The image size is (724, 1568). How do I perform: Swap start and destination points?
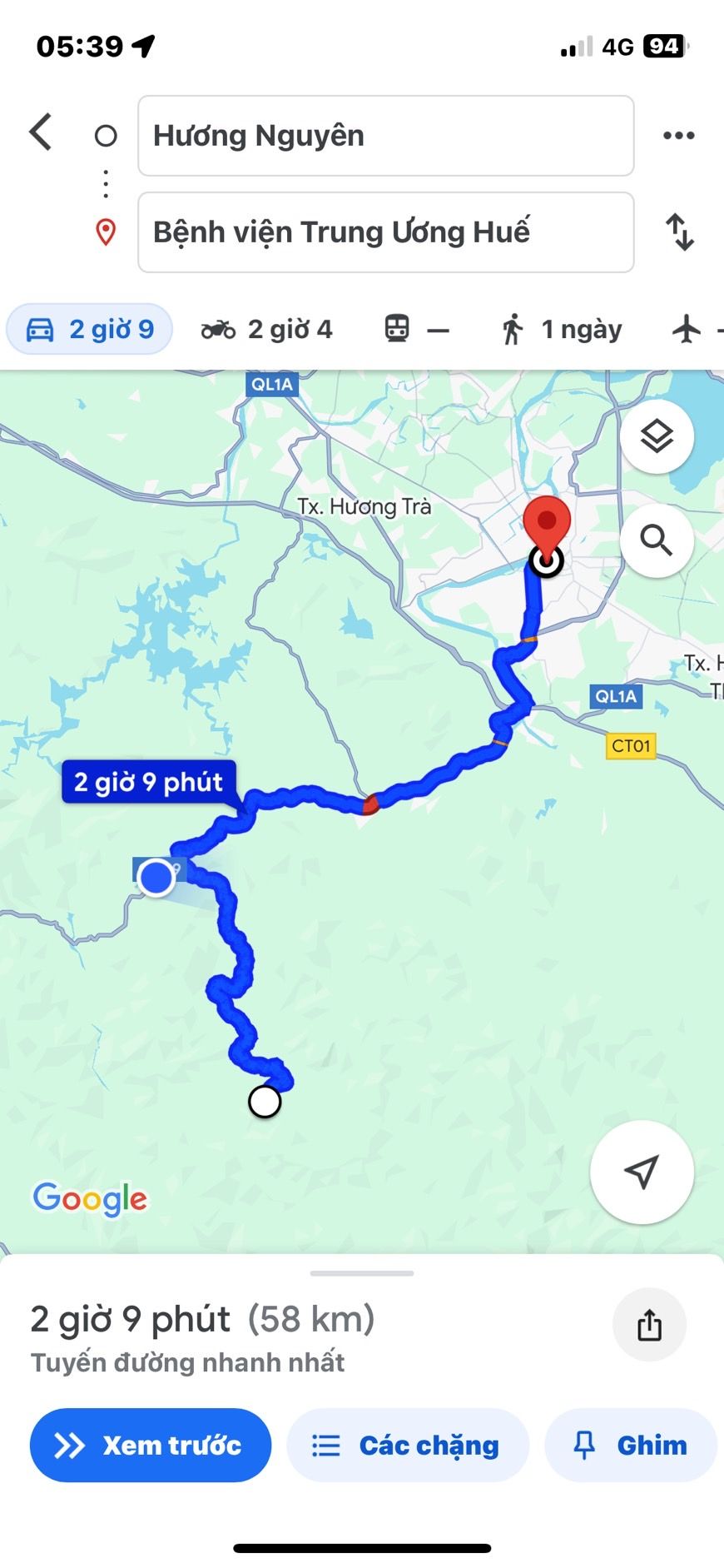(x=680, y=232)
